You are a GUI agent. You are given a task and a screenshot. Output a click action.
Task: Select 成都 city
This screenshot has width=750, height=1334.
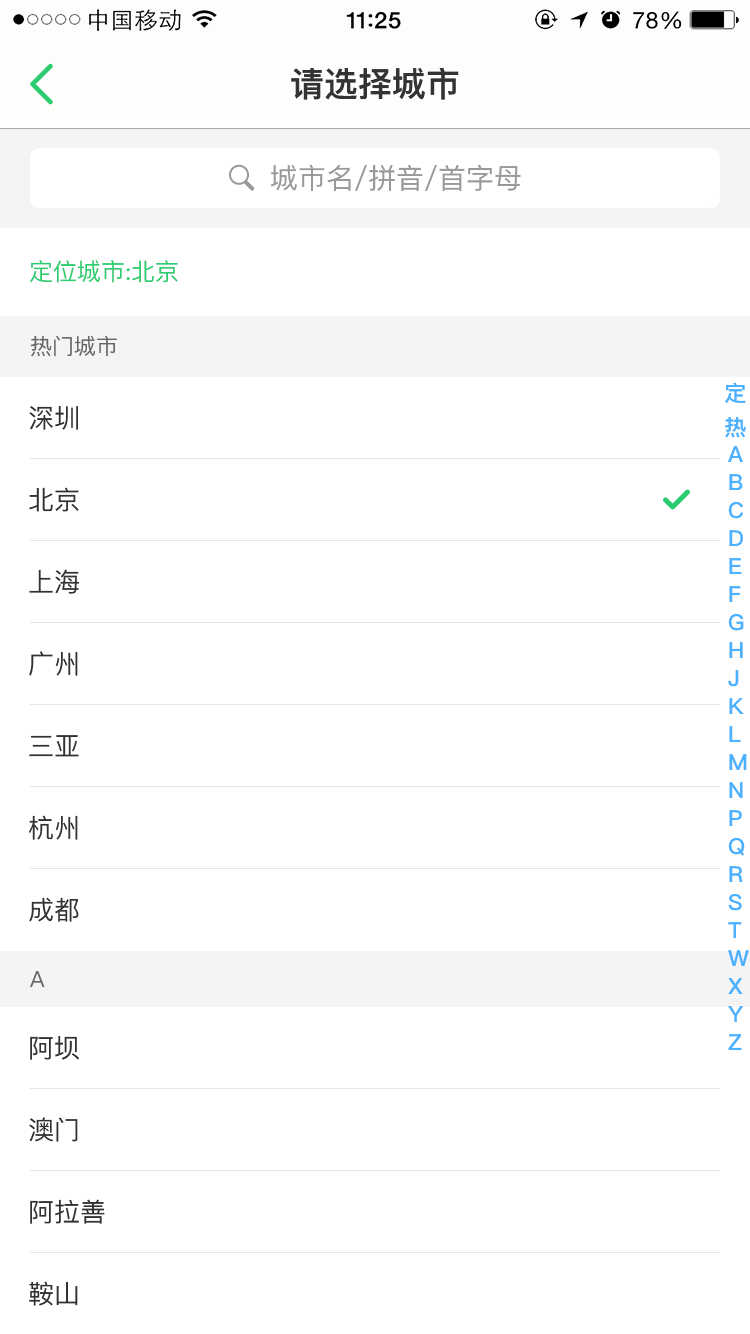pyautogui.click(x=375, y=910)
